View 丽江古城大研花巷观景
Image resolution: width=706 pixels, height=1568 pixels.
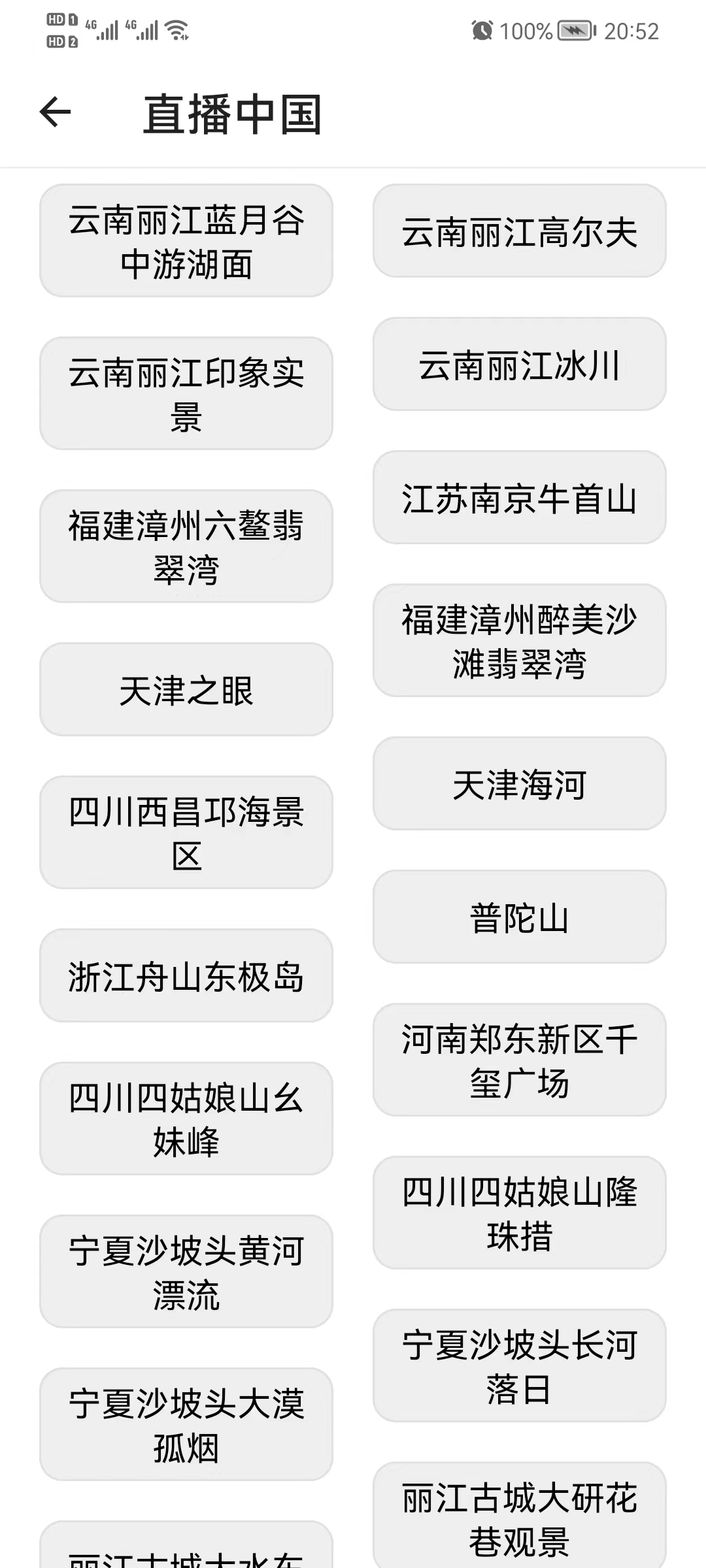519,1517
